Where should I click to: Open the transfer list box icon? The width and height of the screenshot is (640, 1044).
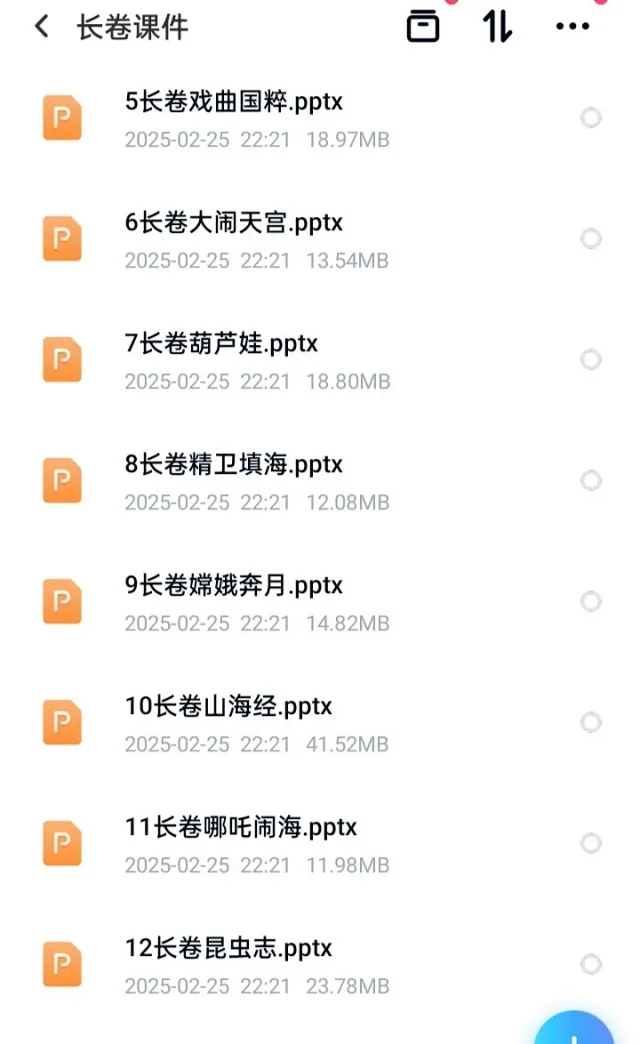coord(423,27)
